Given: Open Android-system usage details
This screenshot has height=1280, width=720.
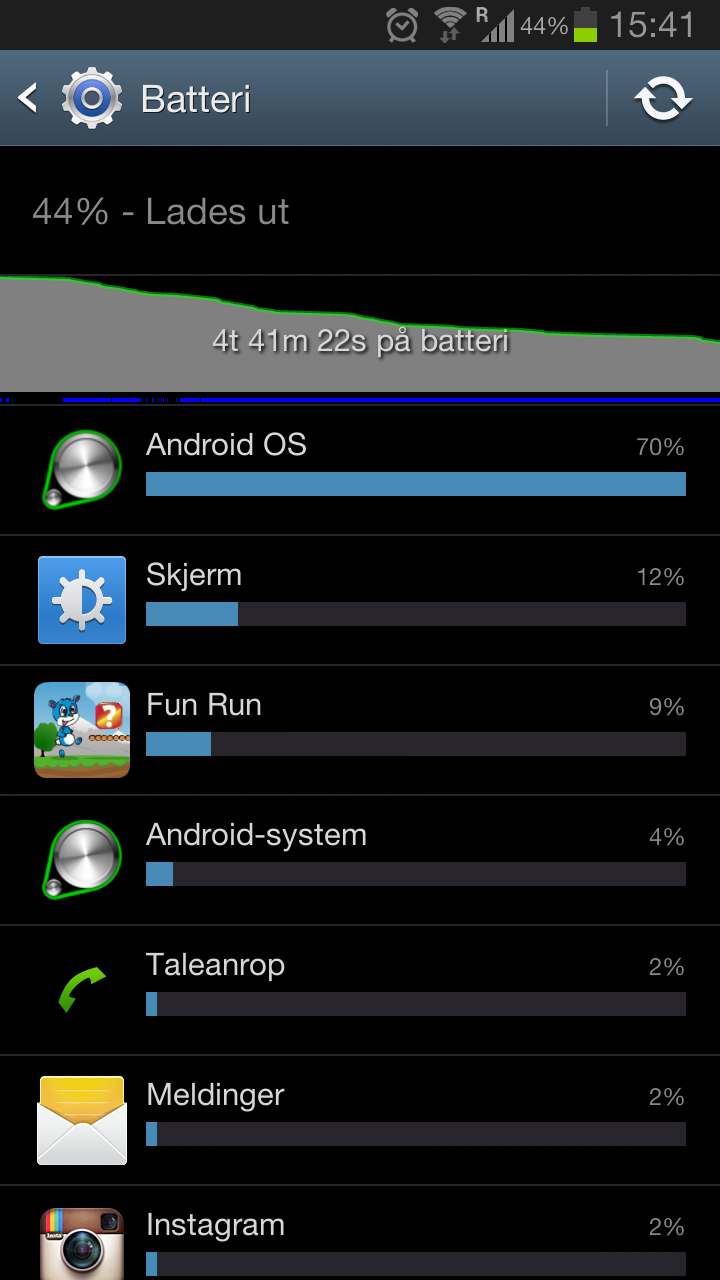Looking at the screenshot, I should [360, 860].
